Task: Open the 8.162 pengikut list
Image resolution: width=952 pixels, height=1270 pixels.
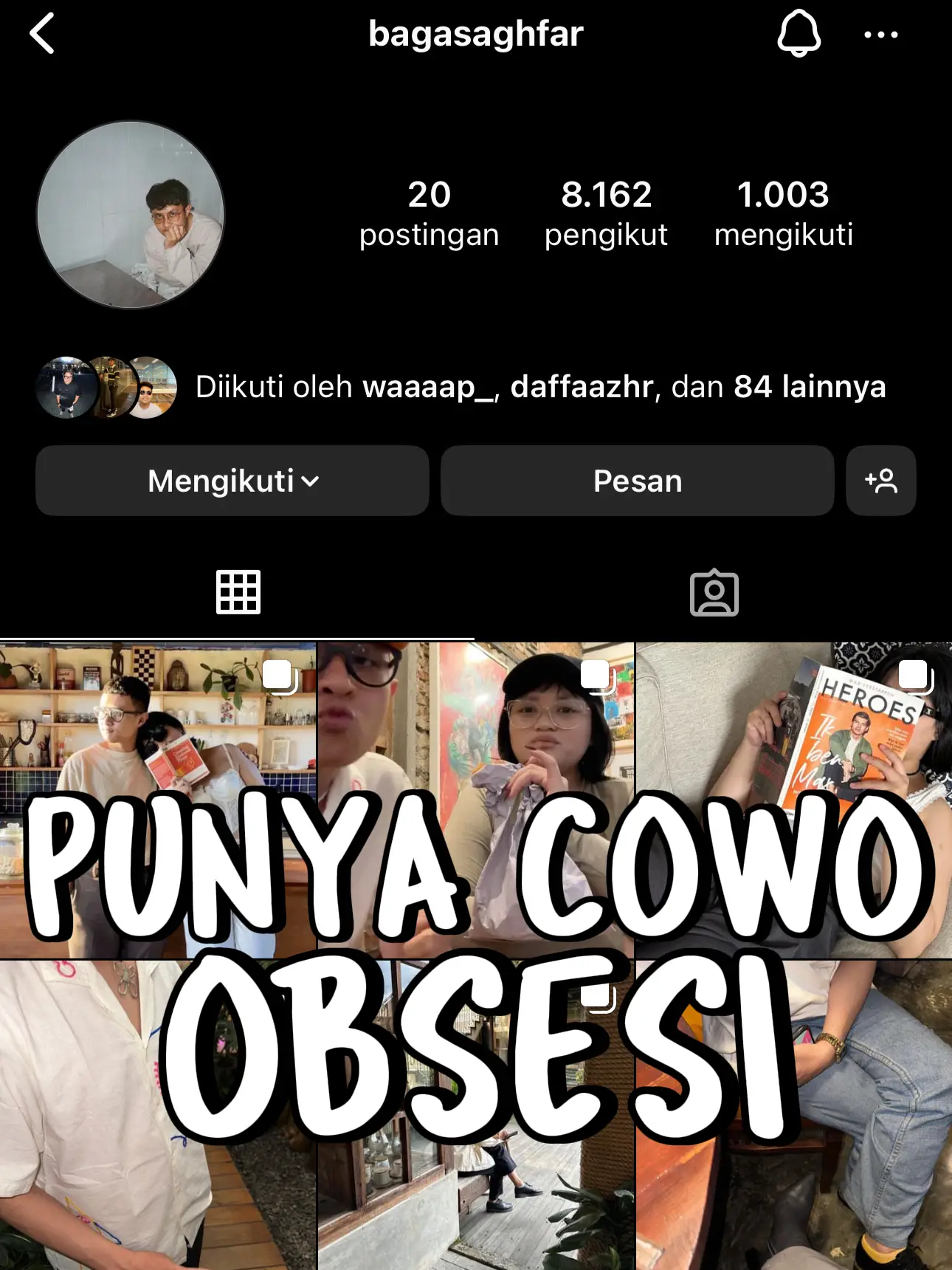Action: point(606,213)
